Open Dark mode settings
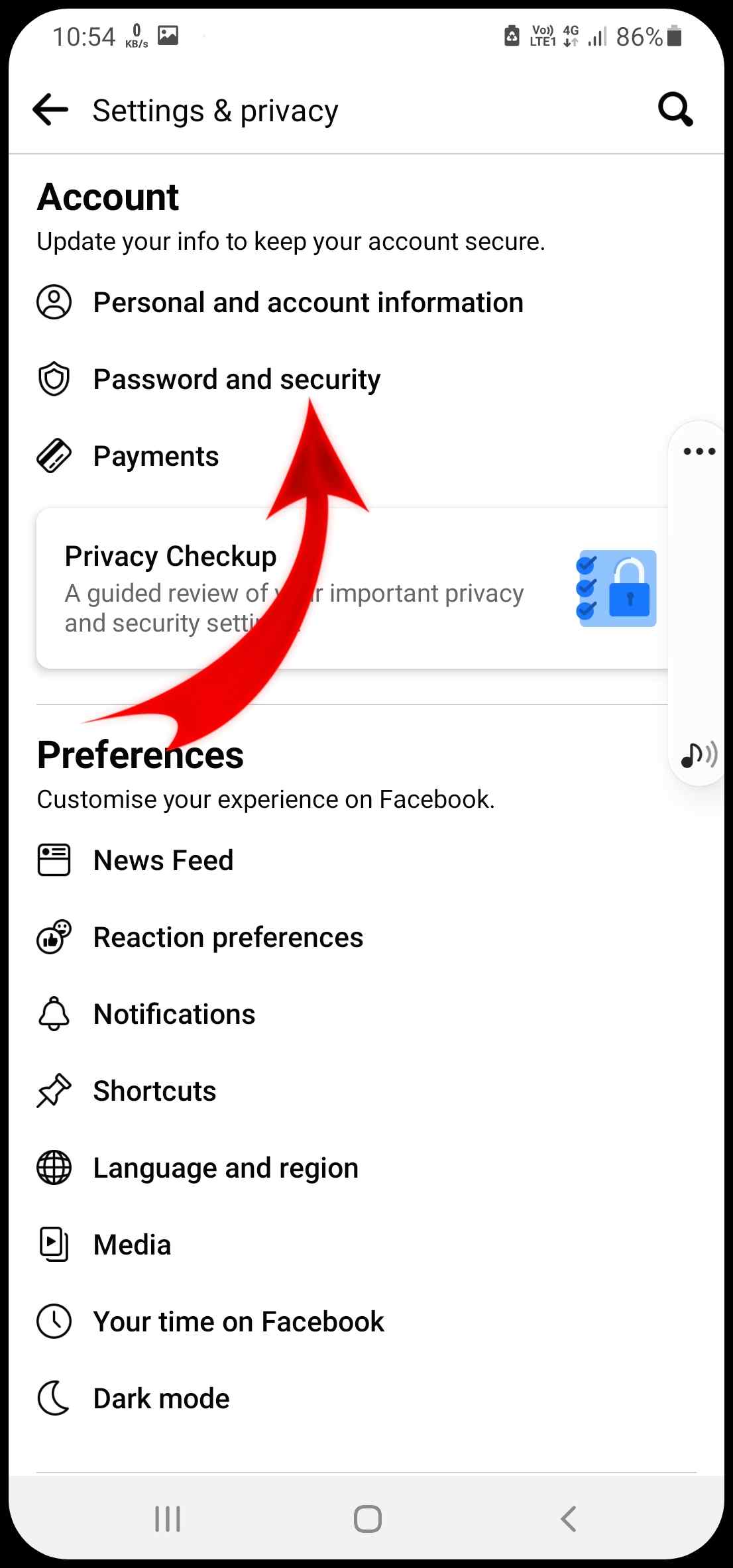Viewport: 733px width, 1568px height. (x=366, y=1398)
